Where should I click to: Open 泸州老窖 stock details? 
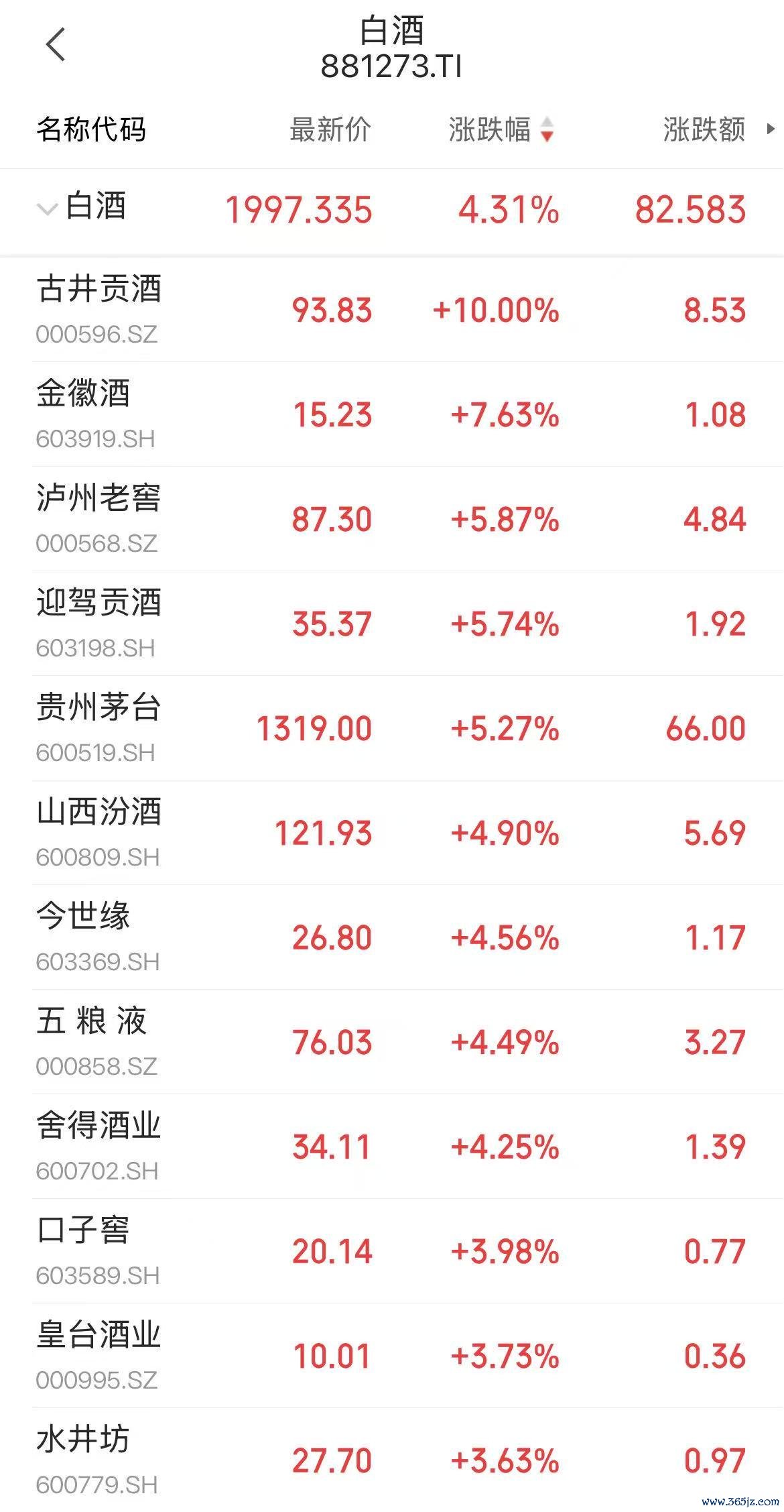(392, 519)
